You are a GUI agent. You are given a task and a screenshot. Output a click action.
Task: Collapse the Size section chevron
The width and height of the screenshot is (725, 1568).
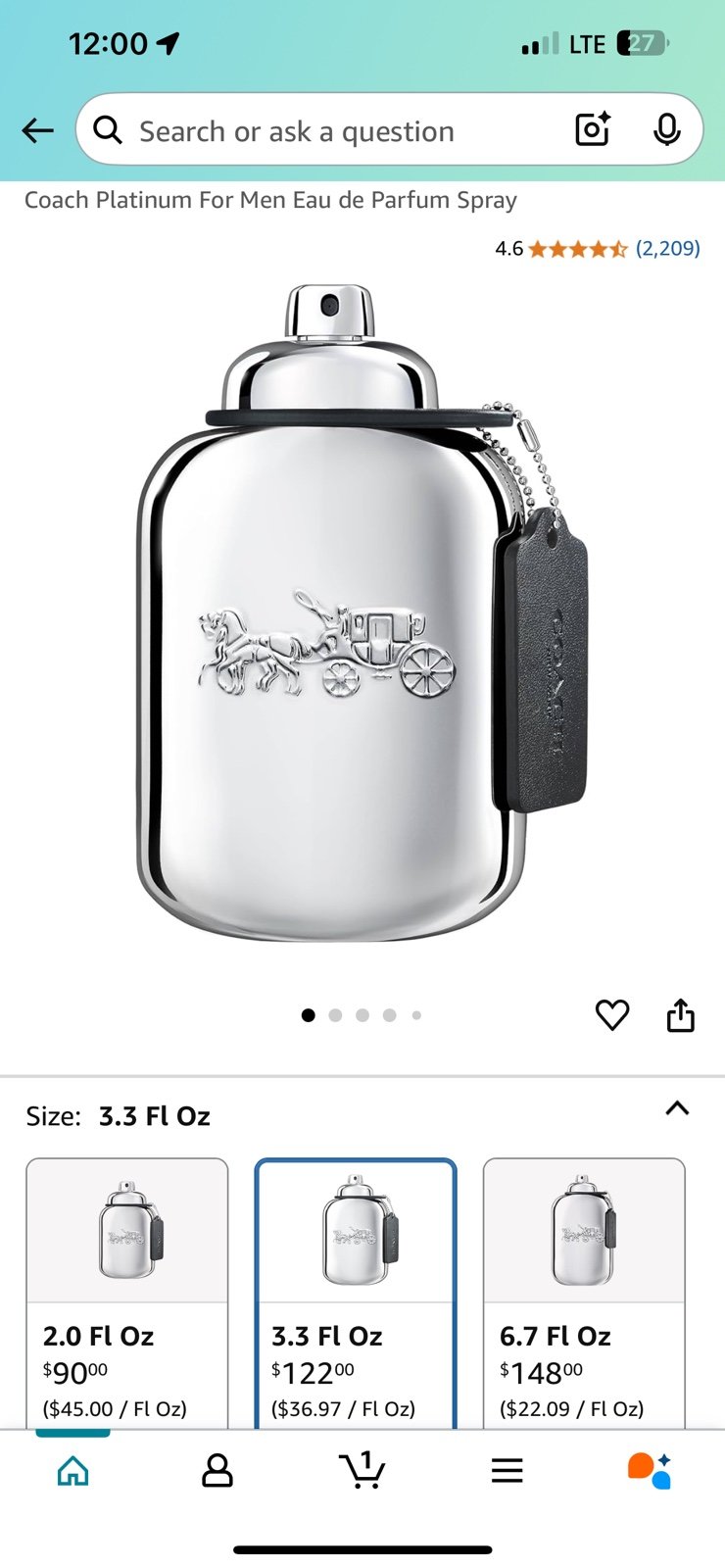(677, 1108)
